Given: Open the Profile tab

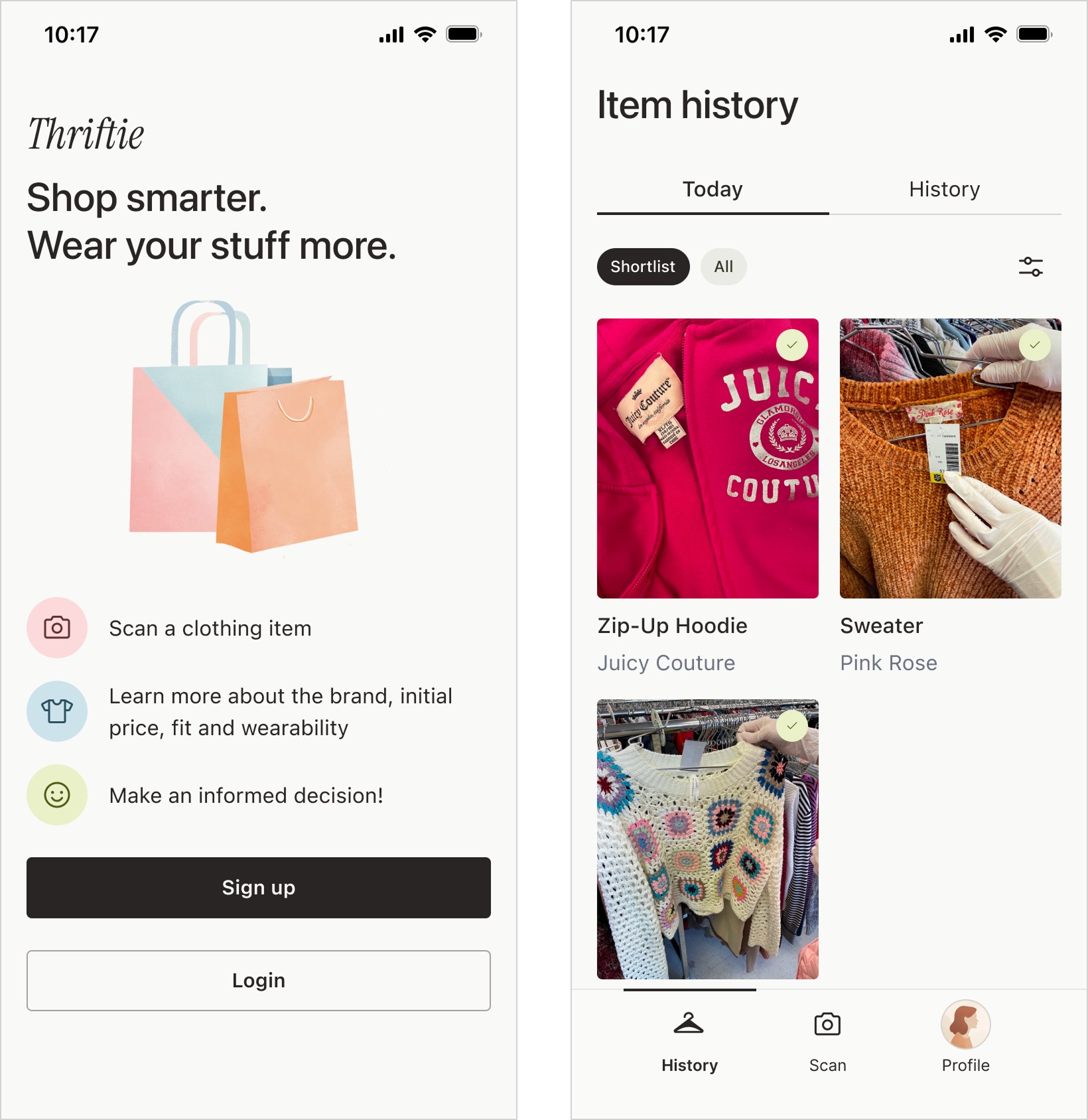Looking at the screenshot, I should [965, 1038].
